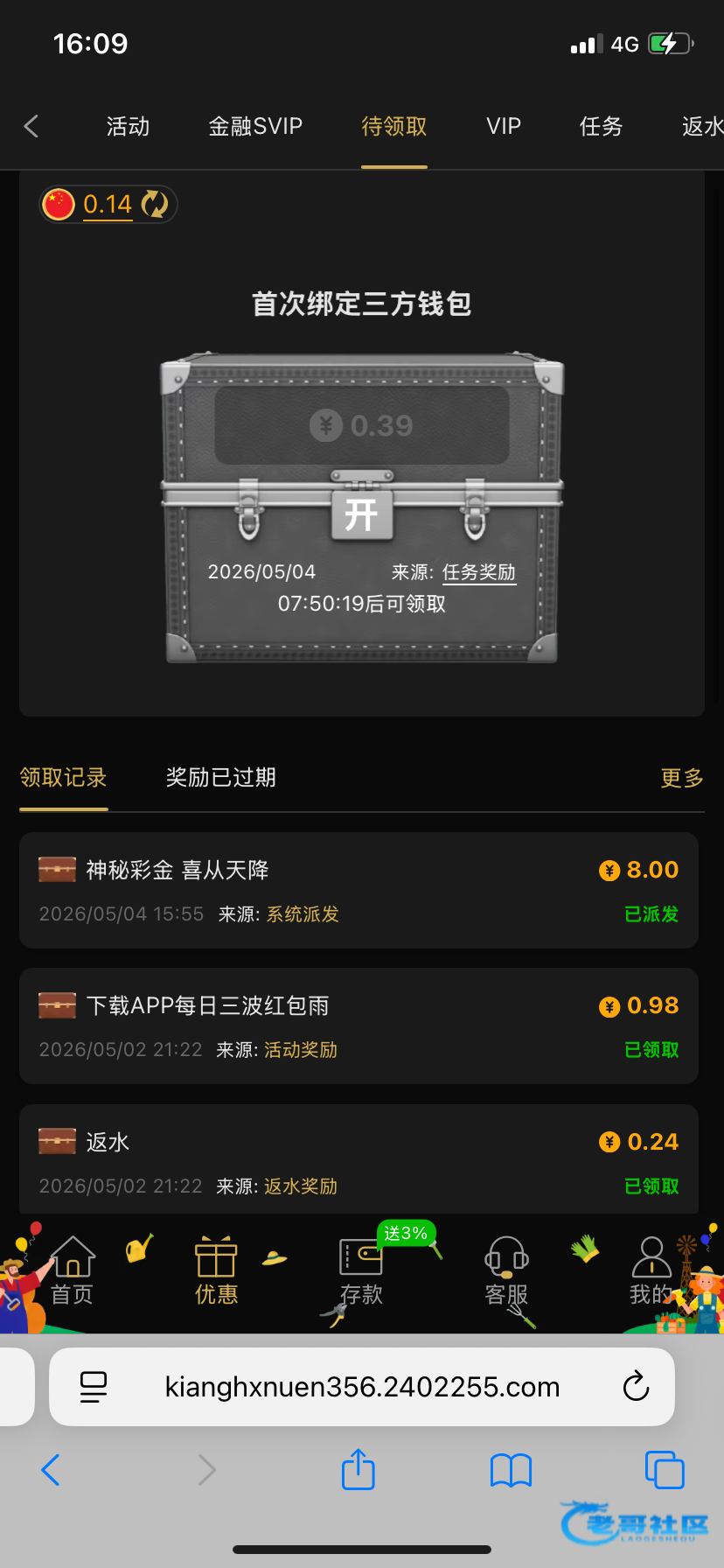Go back using the top-left arrow
This screenshot has width=724, height=1568.
point(31,126)
